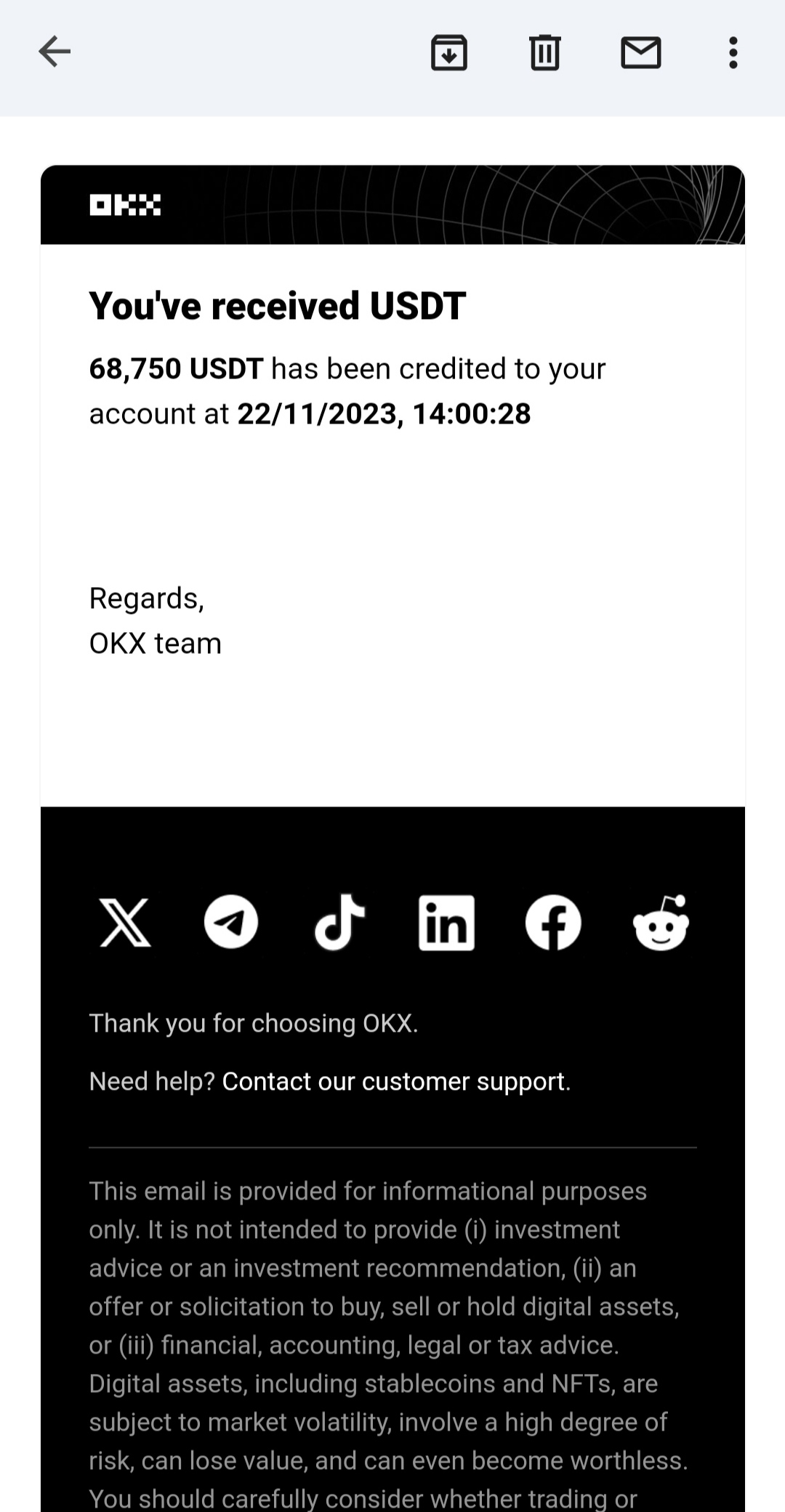This screenshot has height=1512, width=785.
Task: Delete this email
Action: point(545,52)
